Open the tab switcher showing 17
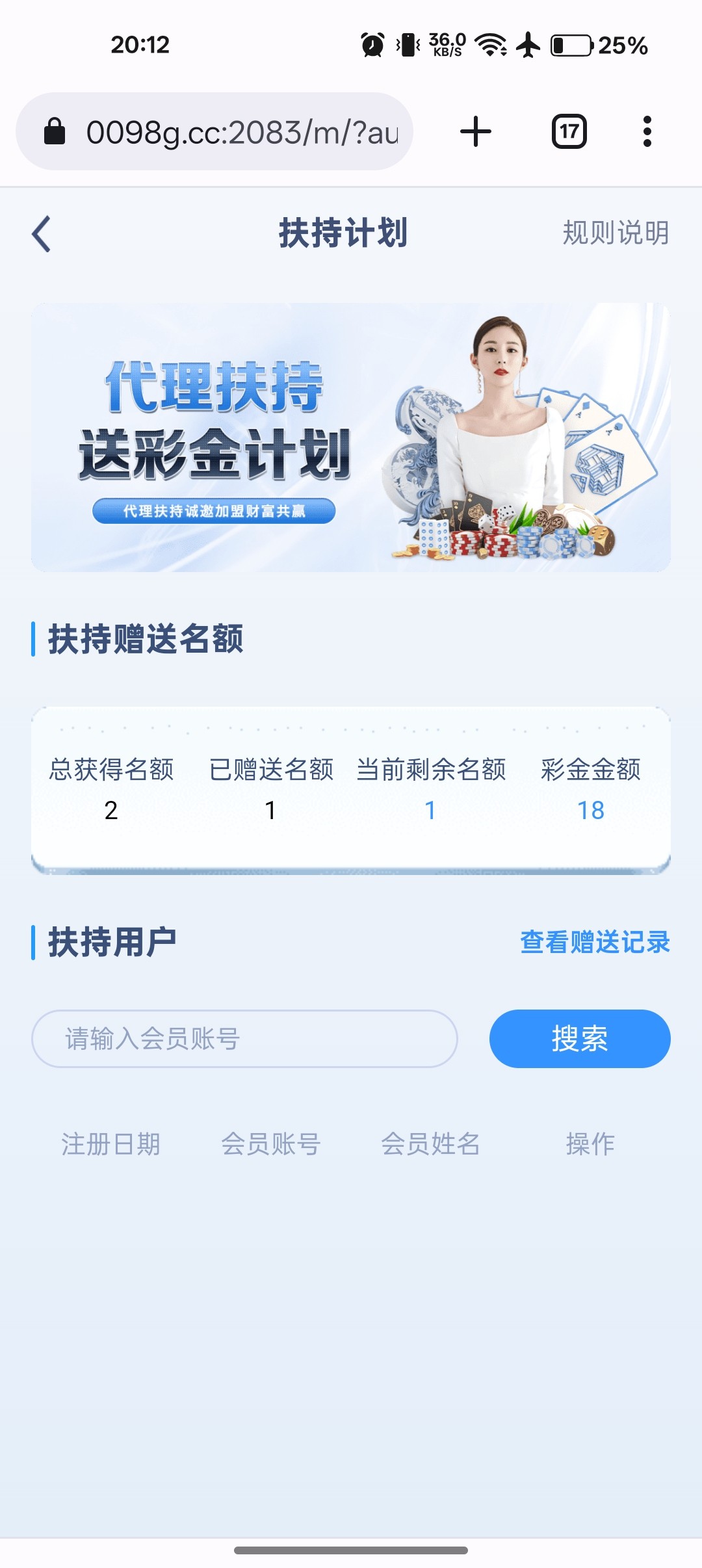Viewport: 702px width, 1568px height. point(569,132)
